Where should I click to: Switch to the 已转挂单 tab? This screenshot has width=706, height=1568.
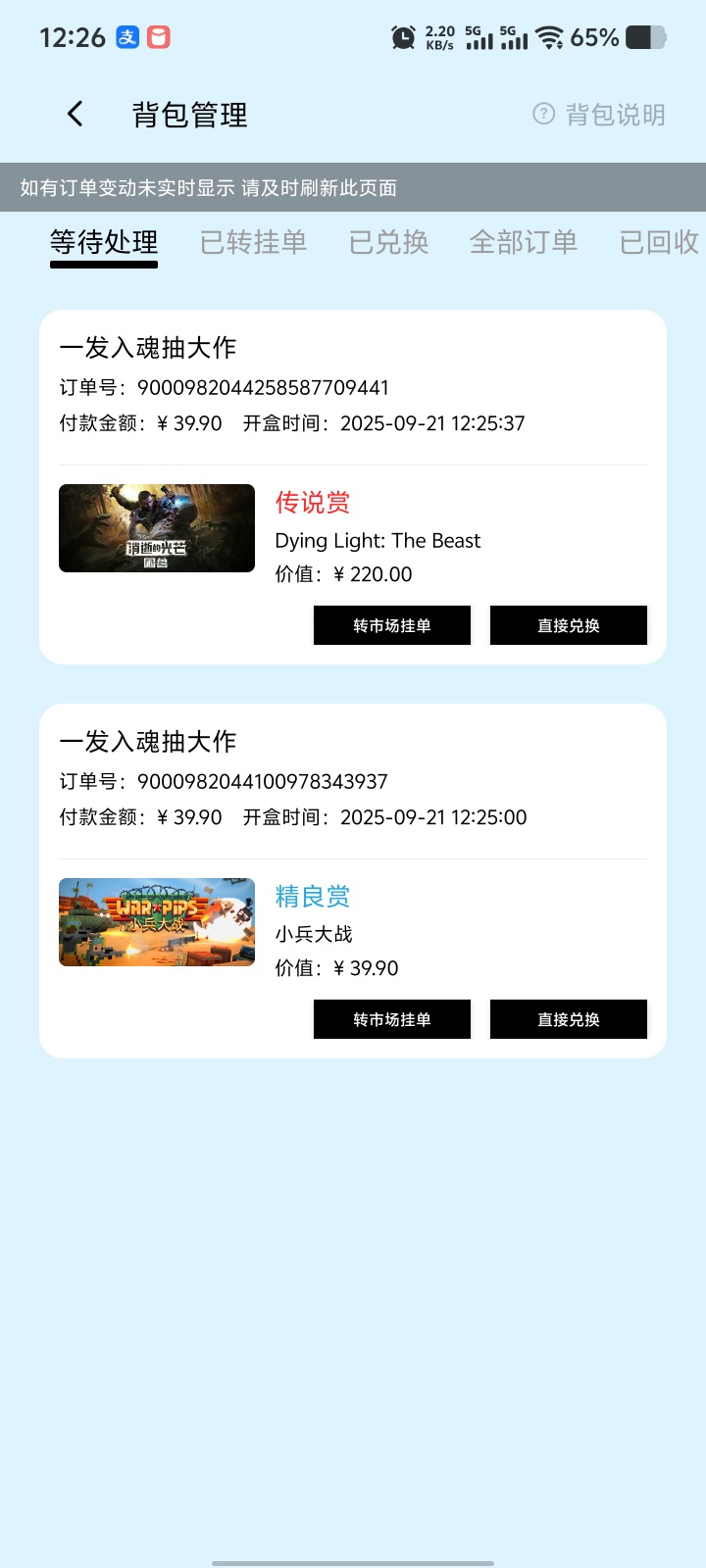click(x=253, y=242)
